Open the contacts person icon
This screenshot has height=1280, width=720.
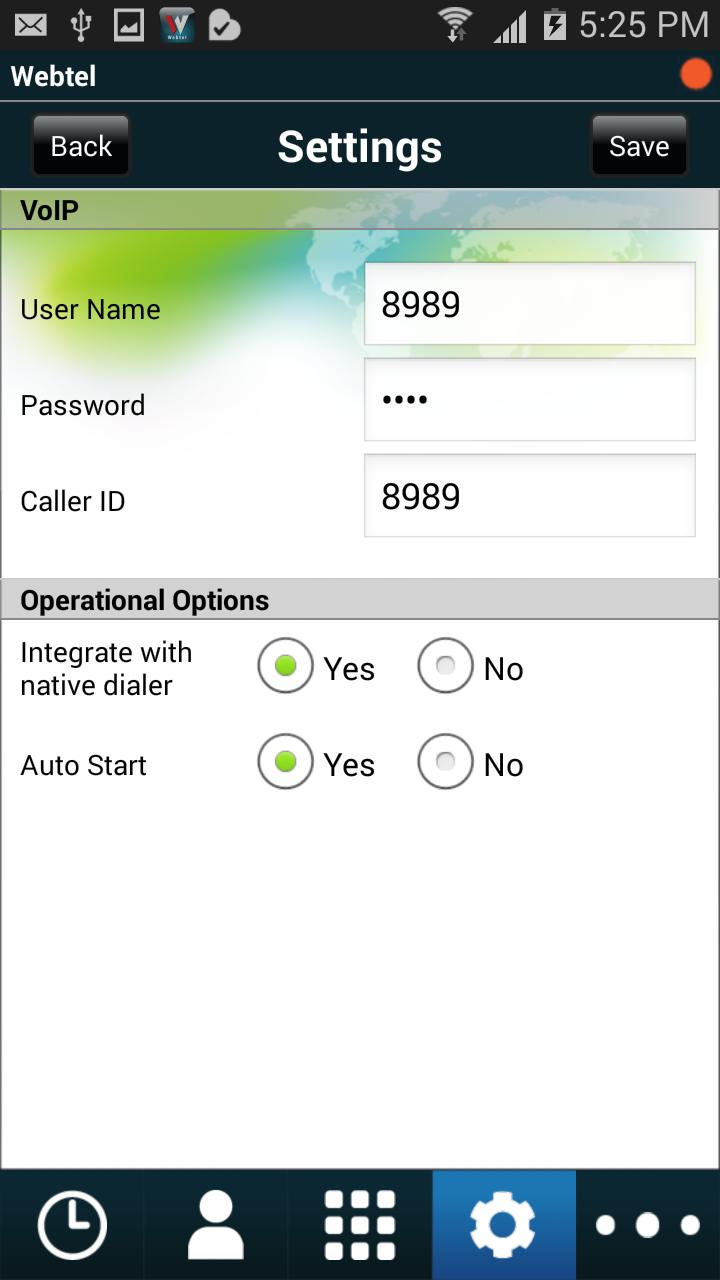click(215, 1222)
